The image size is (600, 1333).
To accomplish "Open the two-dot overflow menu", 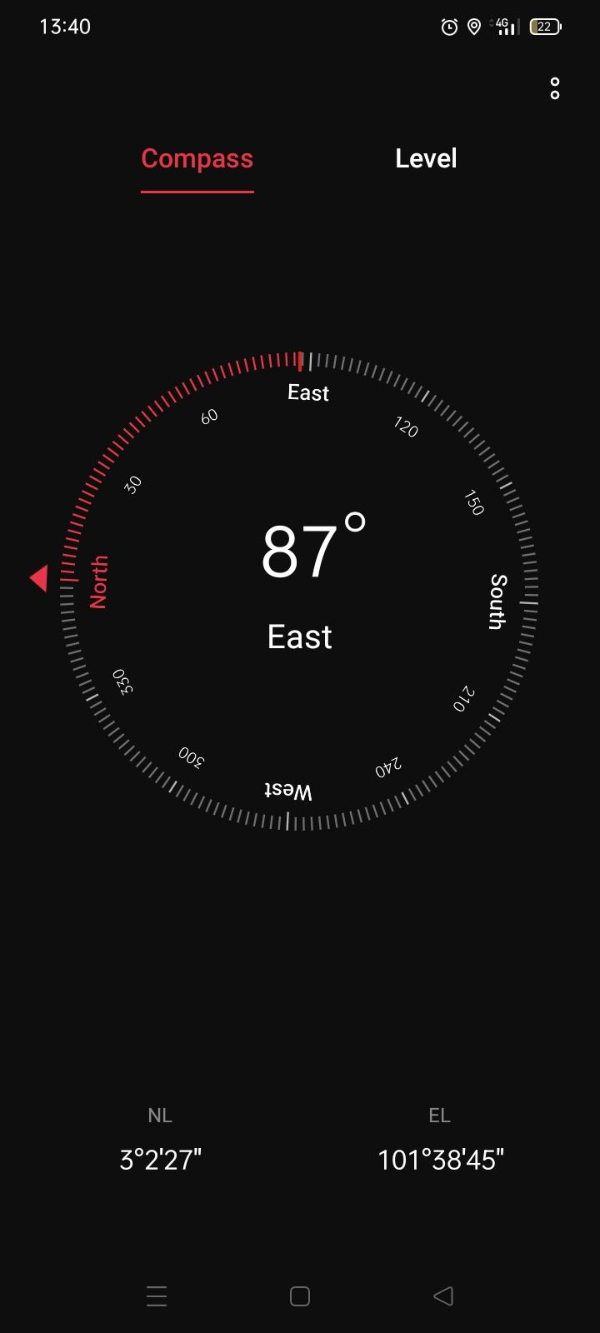I will pos(555,89).
